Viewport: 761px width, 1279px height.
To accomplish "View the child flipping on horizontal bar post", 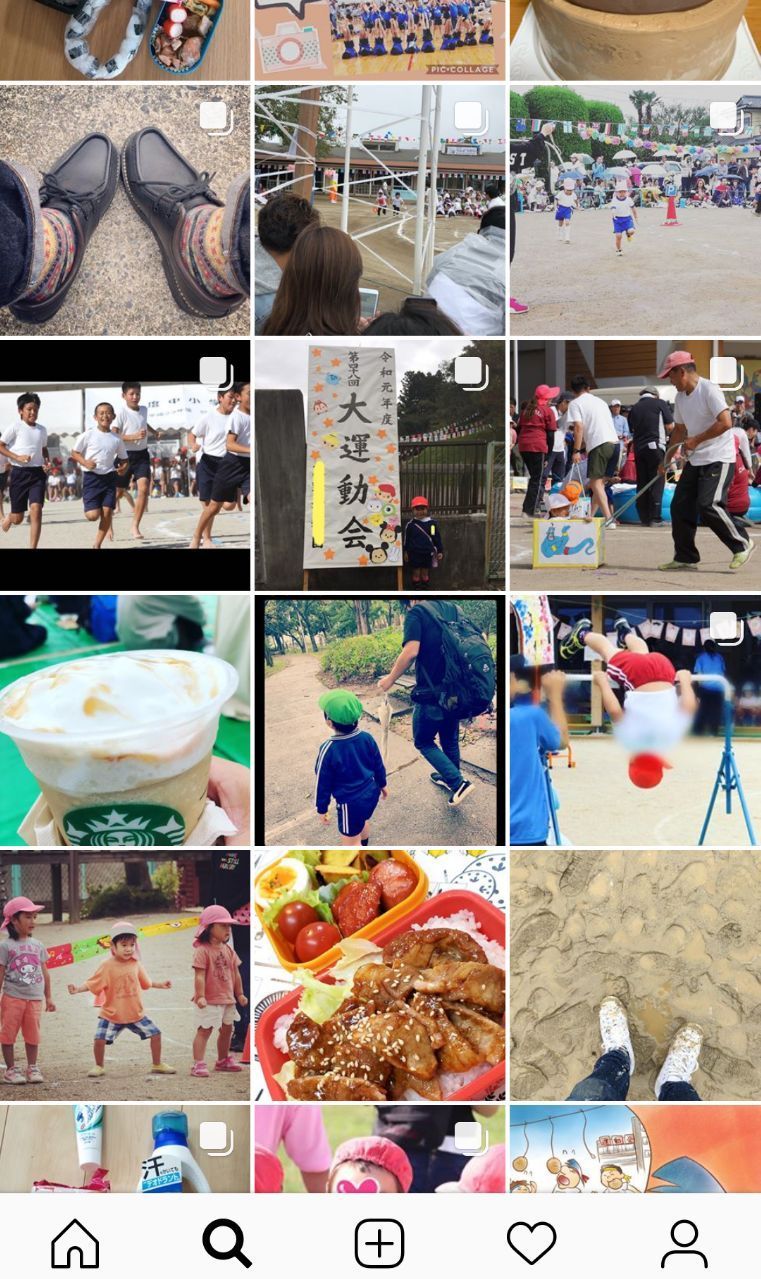I will (x=635, y=720).
